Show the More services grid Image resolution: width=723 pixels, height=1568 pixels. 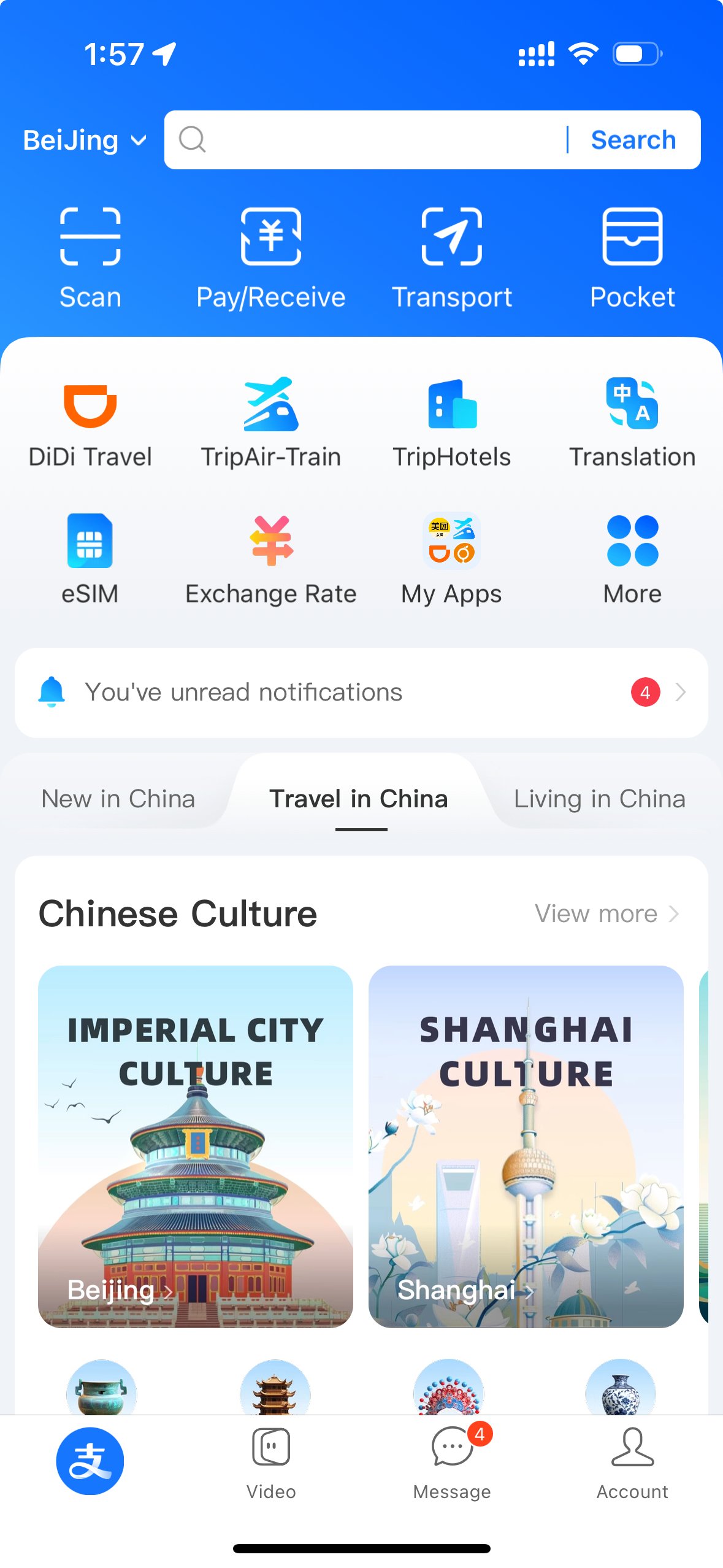click(x=632, y=558)
